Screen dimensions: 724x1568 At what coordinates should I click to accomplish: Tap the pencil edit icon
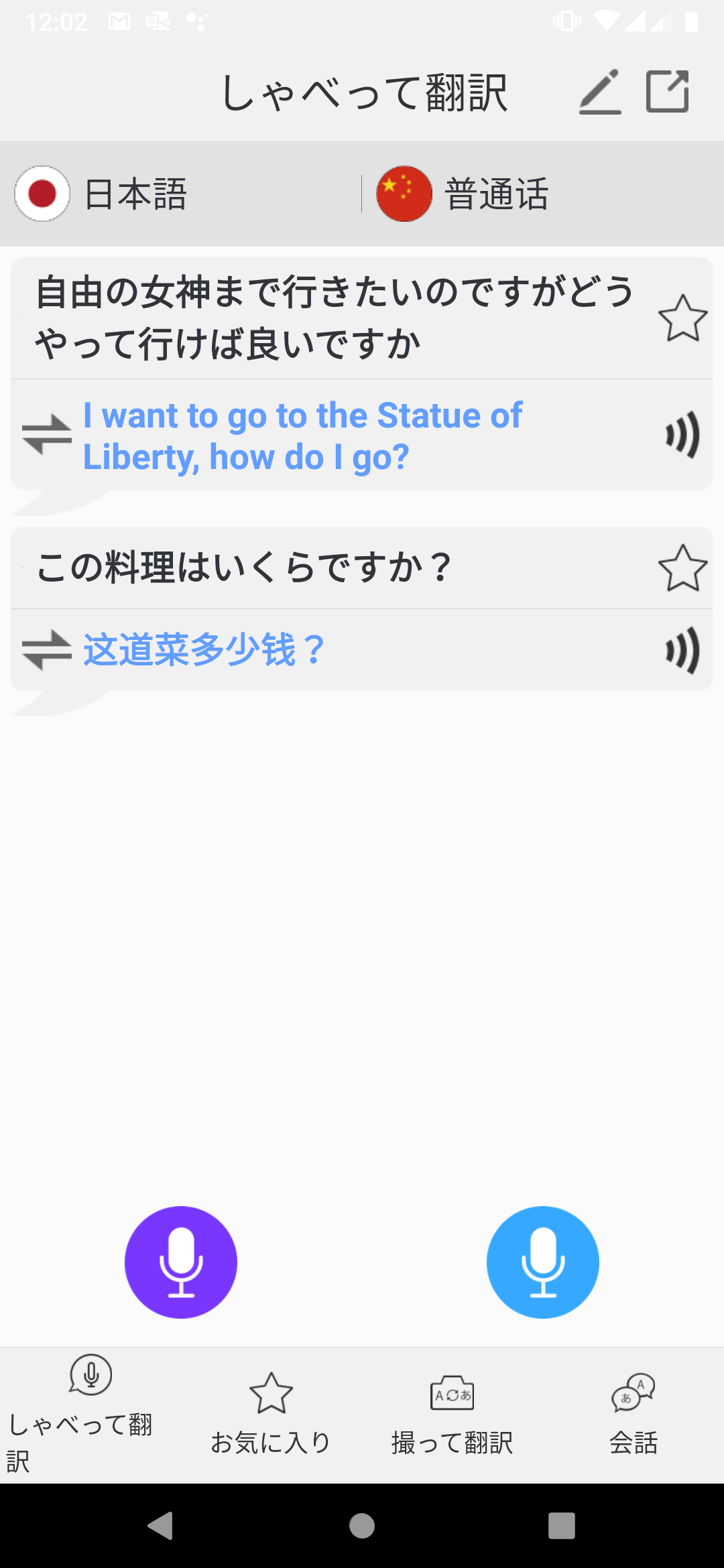tap(600, 91)
